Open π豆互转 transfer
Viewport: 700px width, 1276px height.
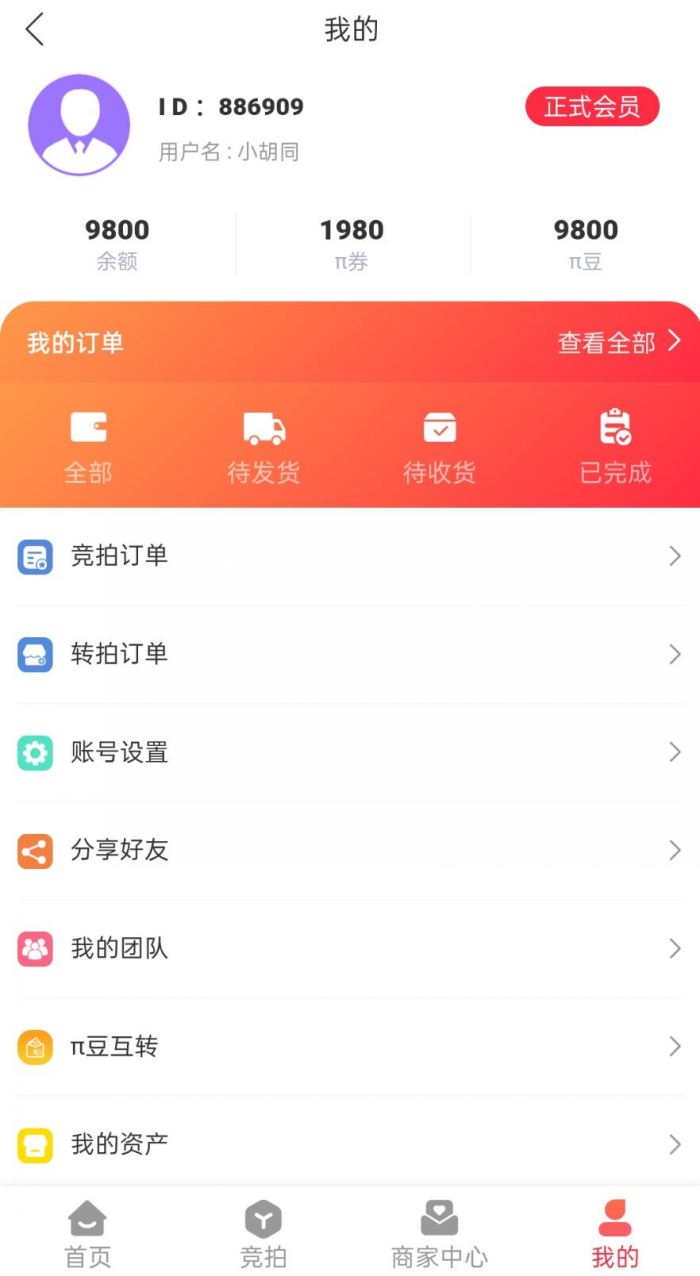(x=350, y=1046)
